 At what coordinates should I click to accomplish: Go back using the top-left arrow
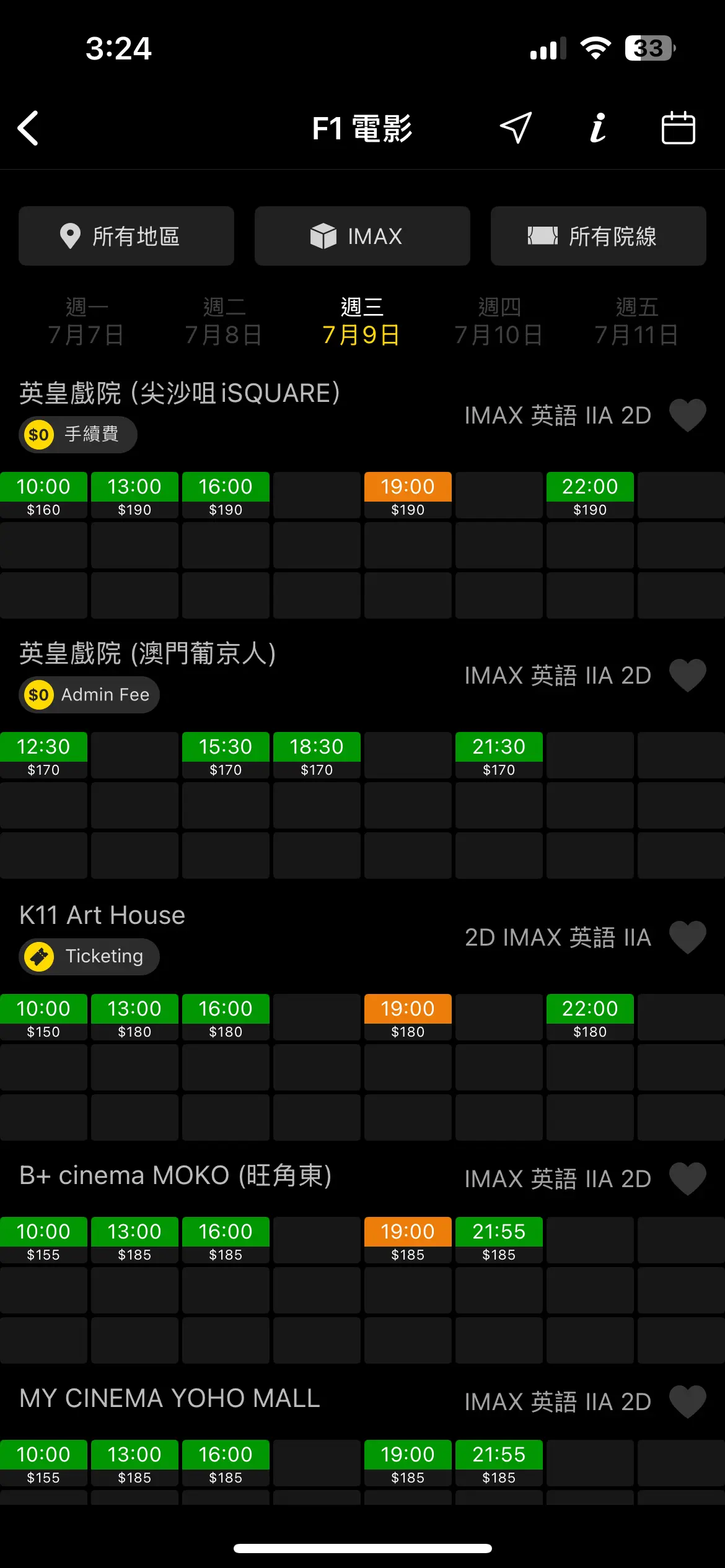coord(28,128)
